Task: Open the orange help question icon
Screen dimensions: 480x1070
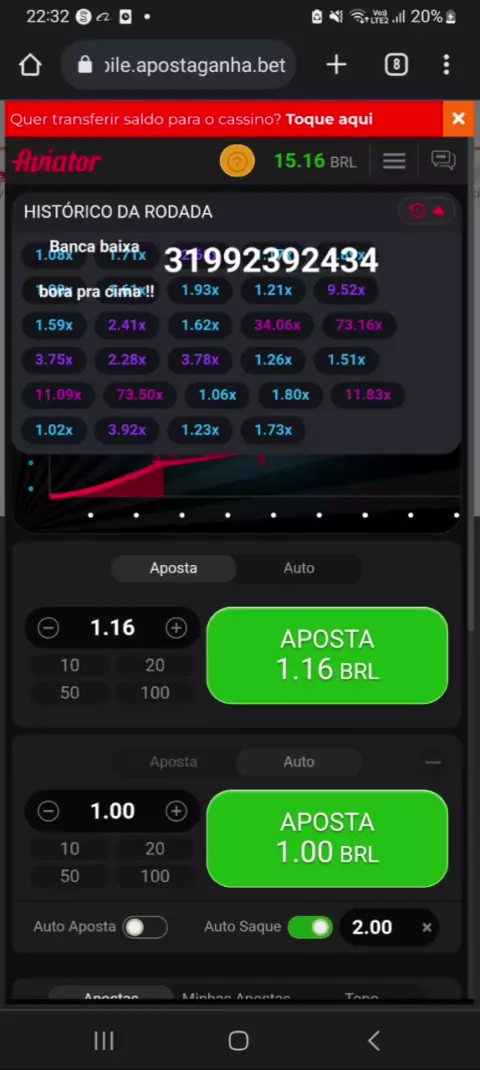Action: [x=237, y=162]
